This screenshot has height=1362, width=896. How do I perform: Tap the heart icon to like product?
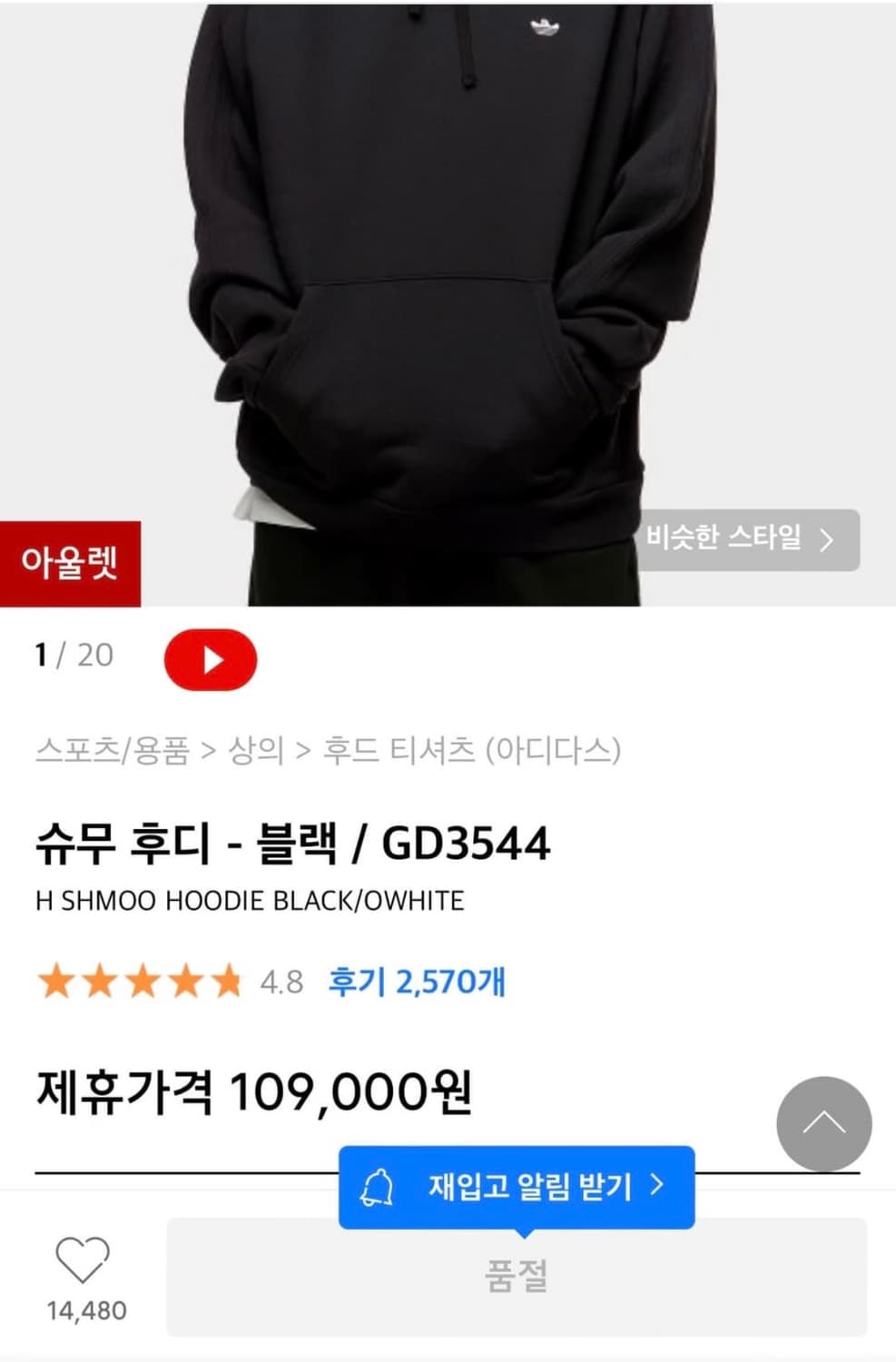[82, 1260]
